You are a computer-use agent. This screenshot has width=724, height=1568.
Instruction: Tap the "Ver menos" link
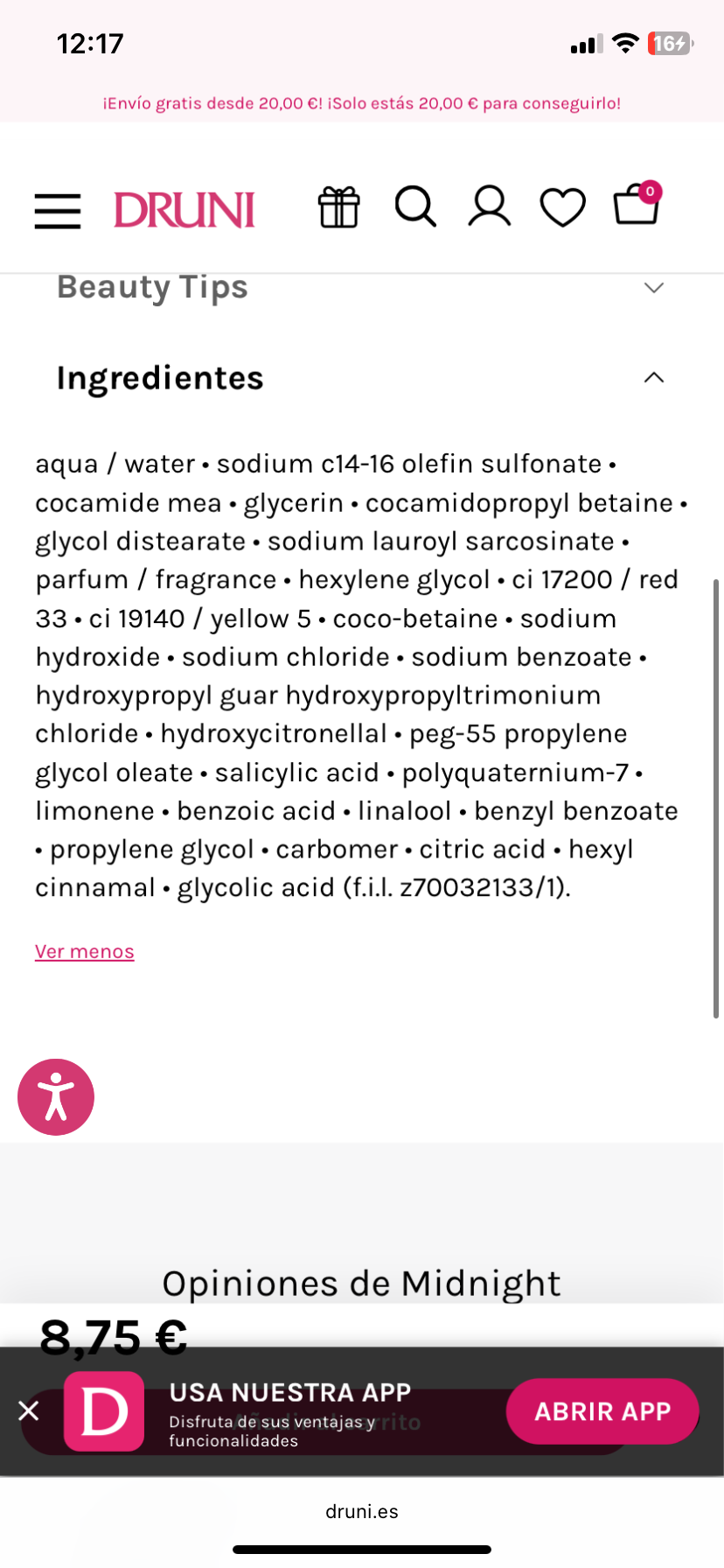pos(85,952)
